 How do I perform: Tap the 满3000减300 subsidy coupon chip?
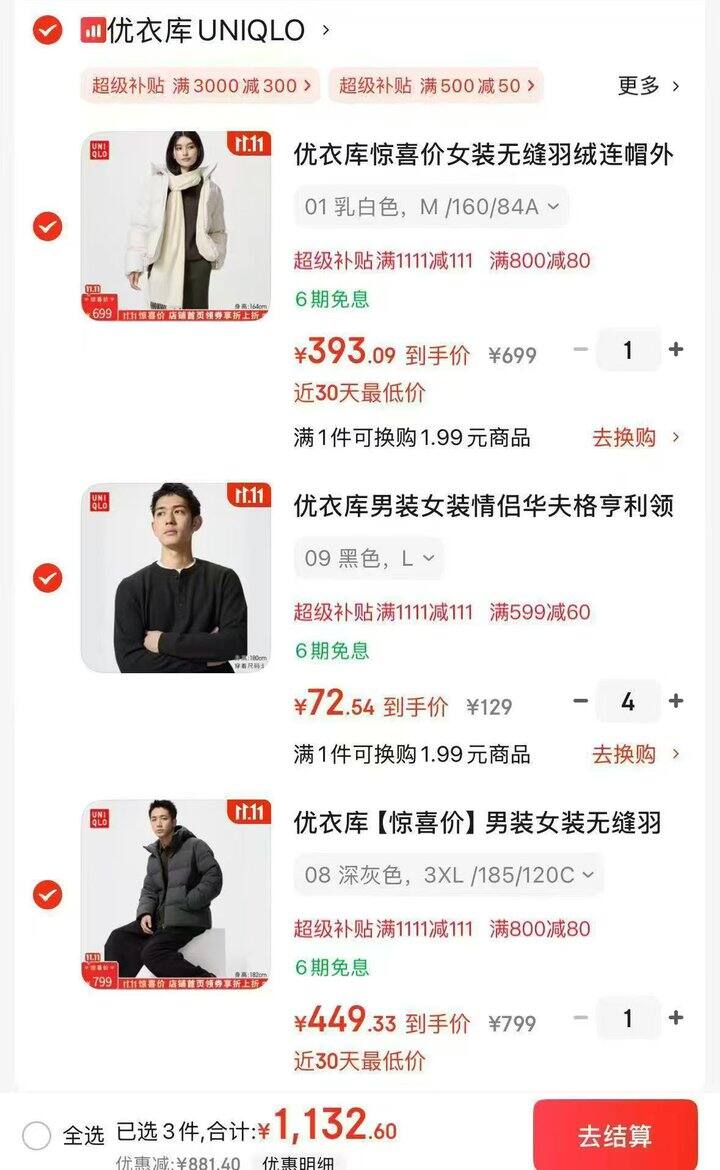pos(201,86)
